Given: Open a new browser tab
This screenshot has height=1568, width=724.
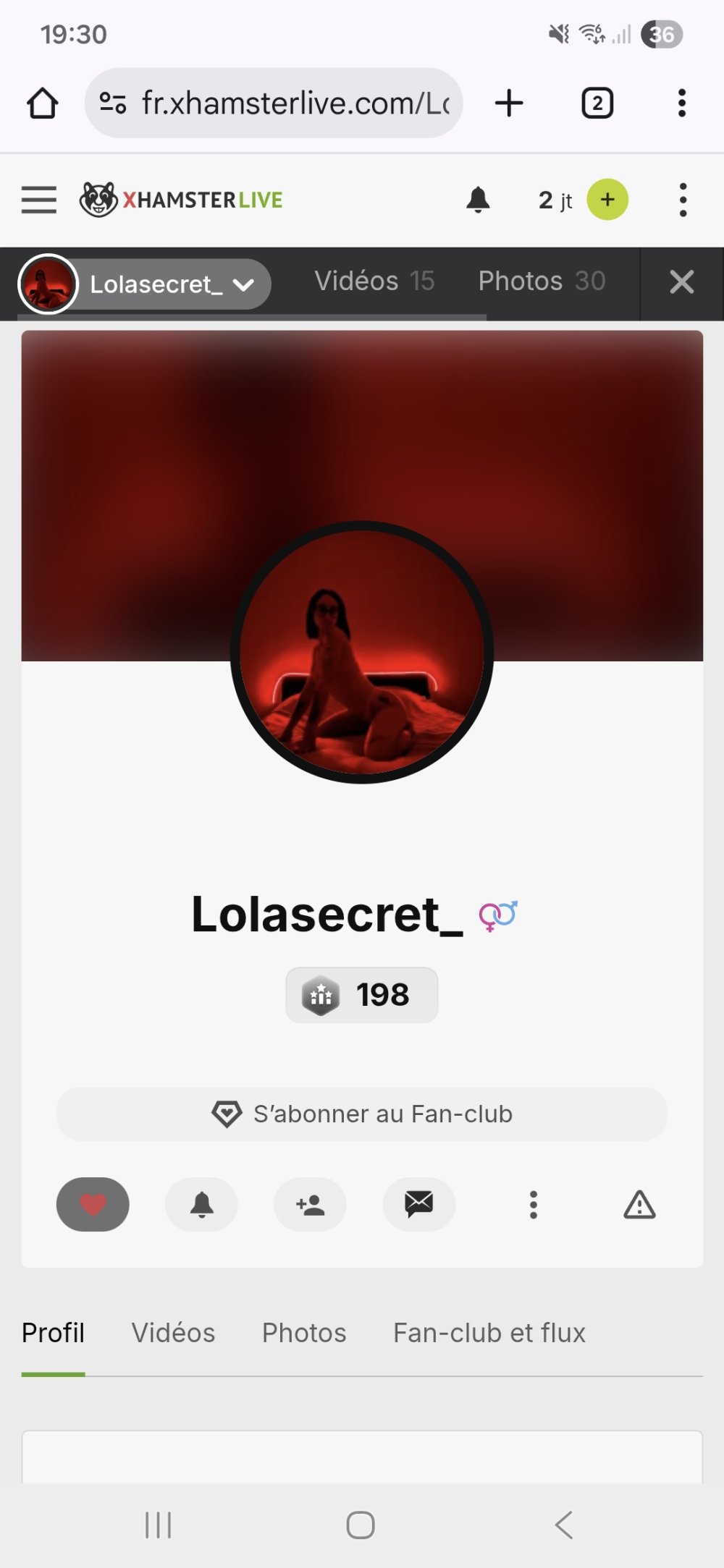Looking at the screenshot, I should [509, 103].
